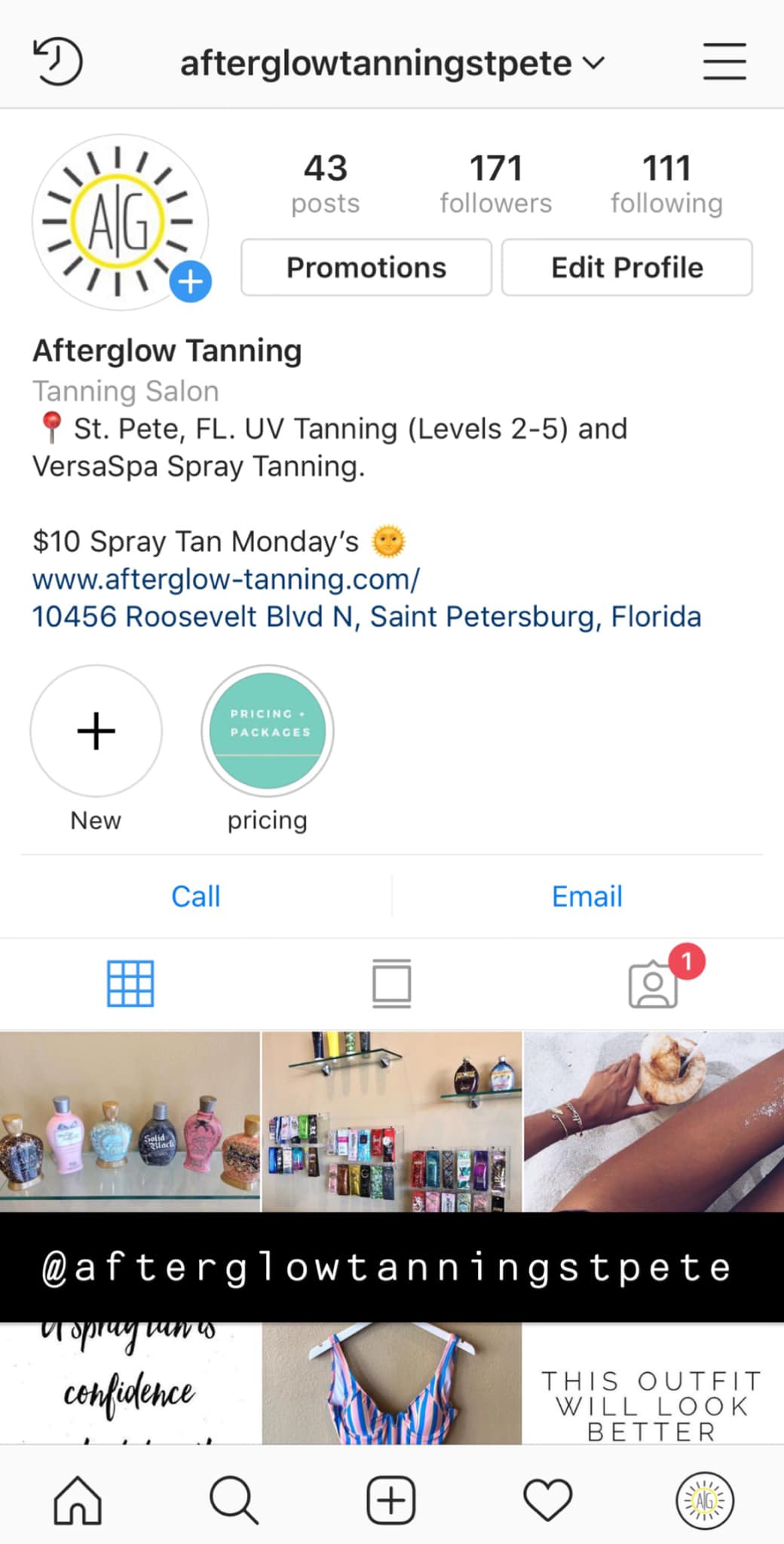
Task: View the followers list
Action: coord(495,185)
